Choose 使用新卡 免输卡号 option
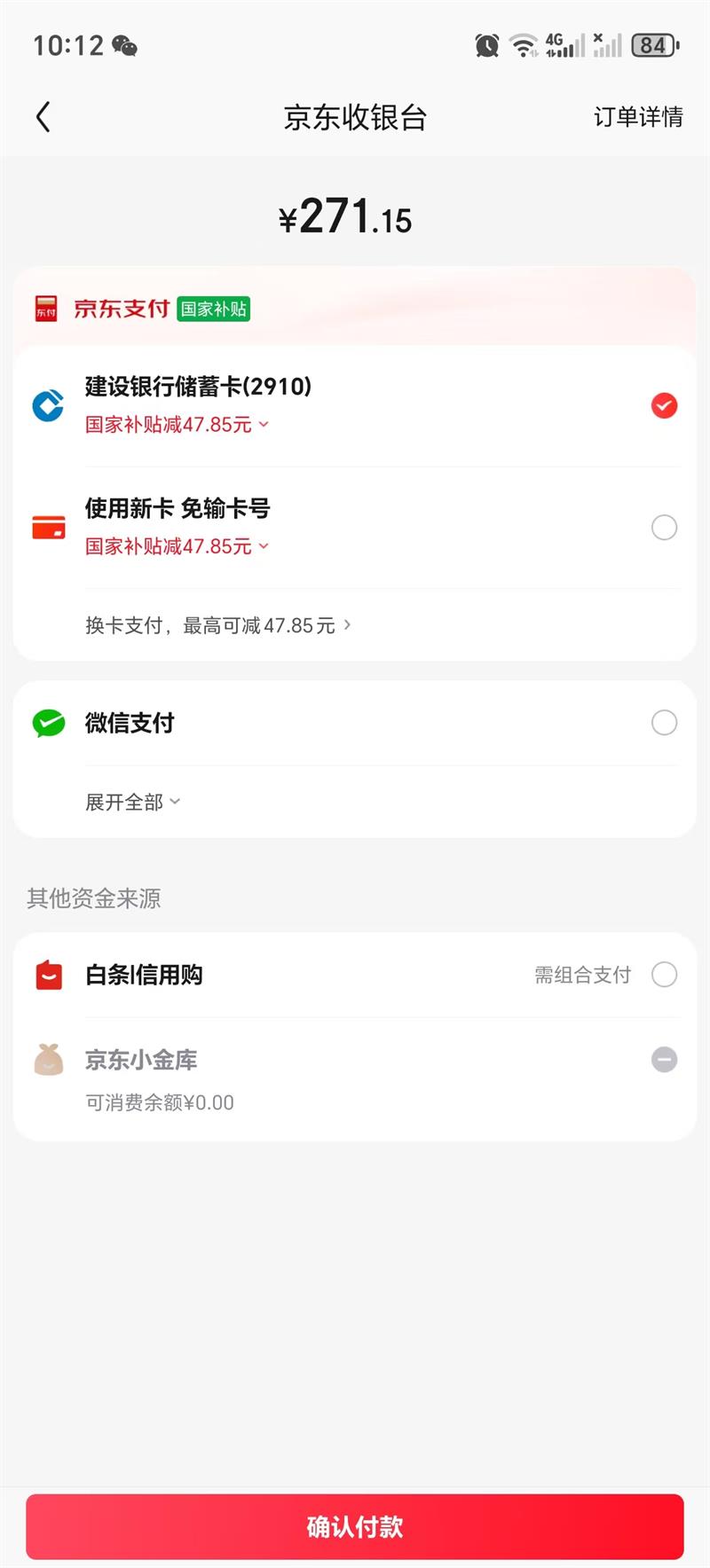 click(x=664, y=528)
